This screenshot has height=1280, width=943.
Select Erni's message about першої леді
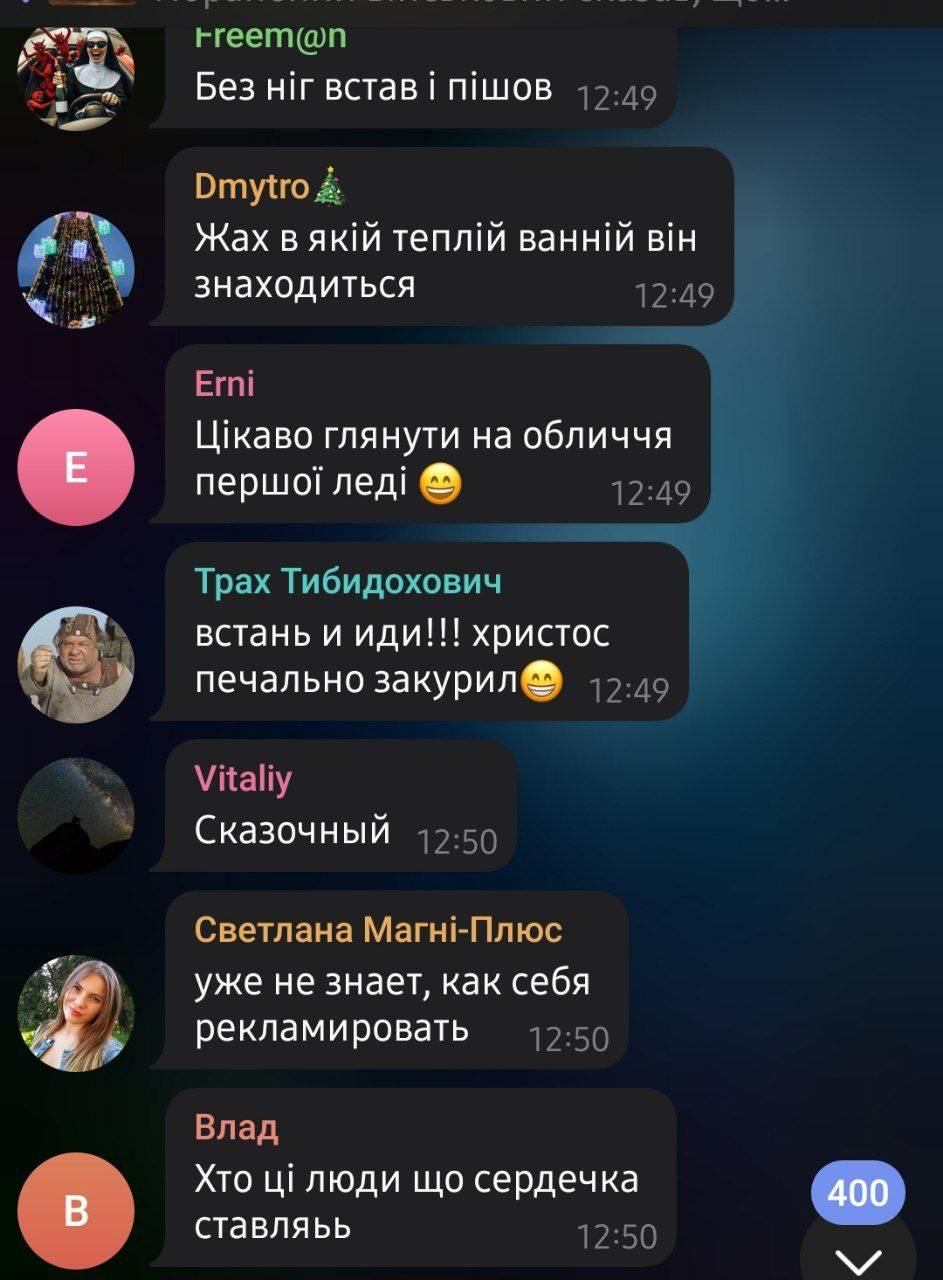432,460
